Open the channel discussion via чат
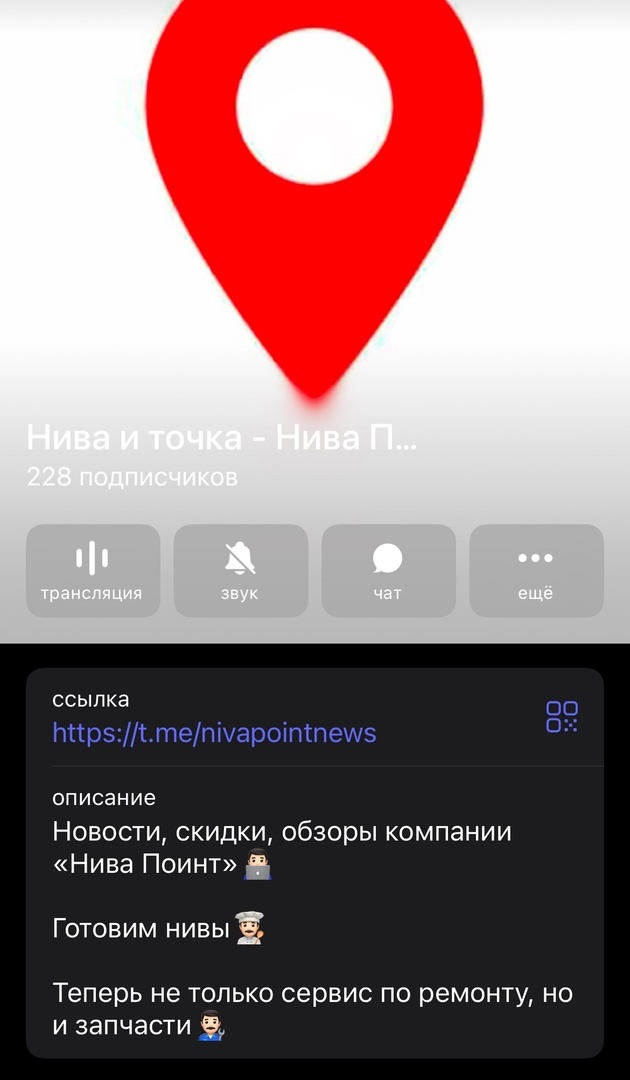The image size is (630, 1080). [x=388, y=571]
